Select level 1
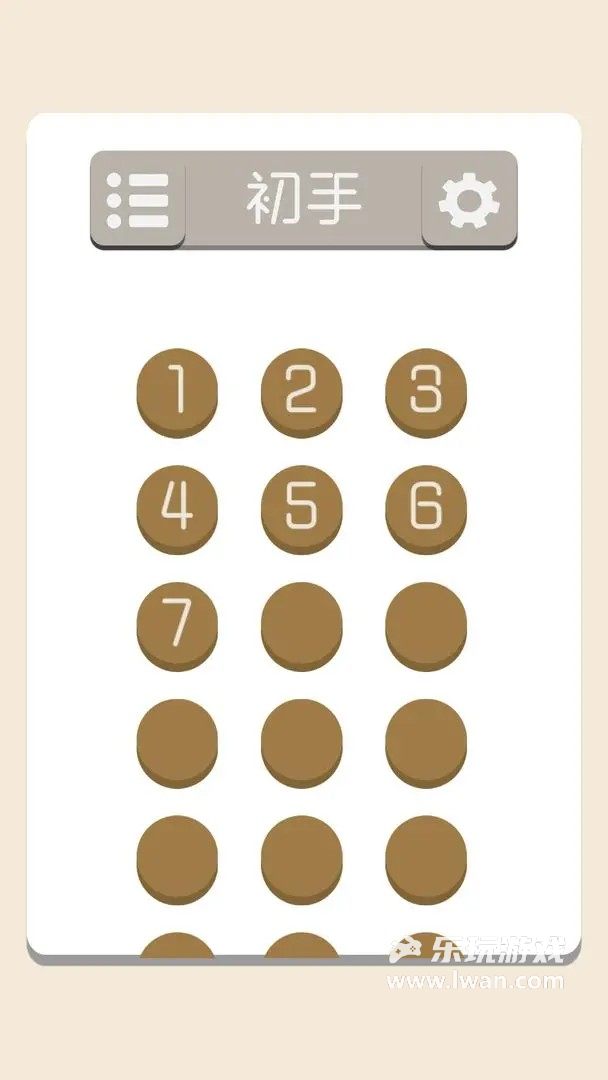The height and width of the screenshot is (1080, 608). pos(177,390)
